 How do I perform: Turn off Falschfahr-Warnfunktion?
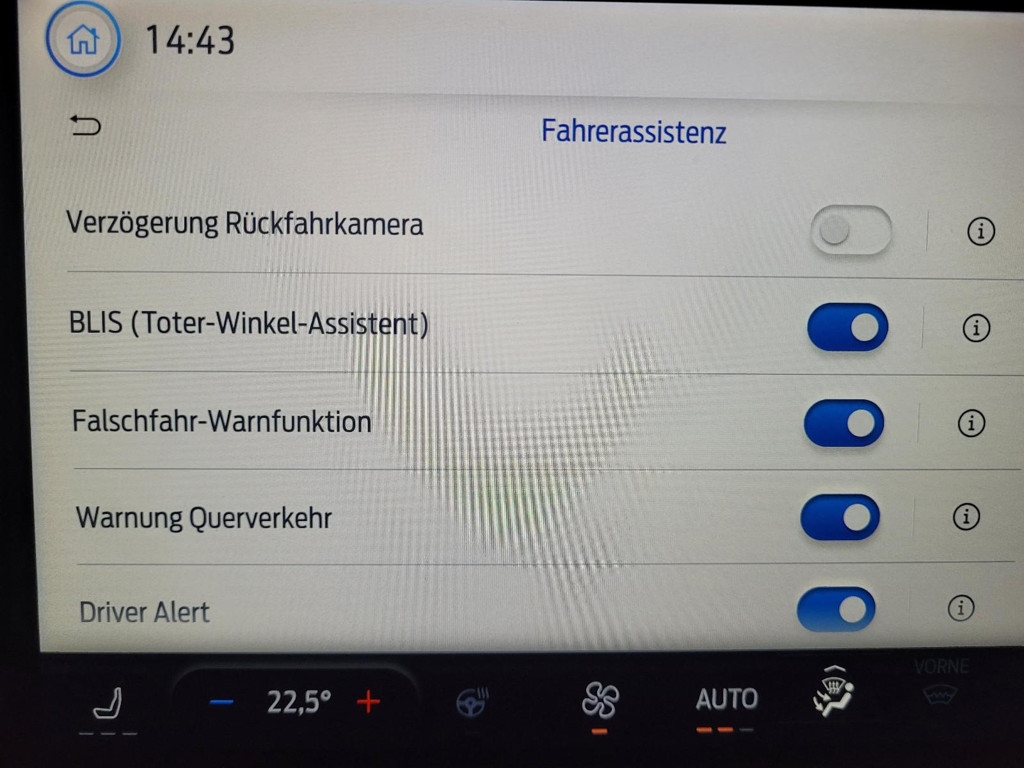pos(844,423)
